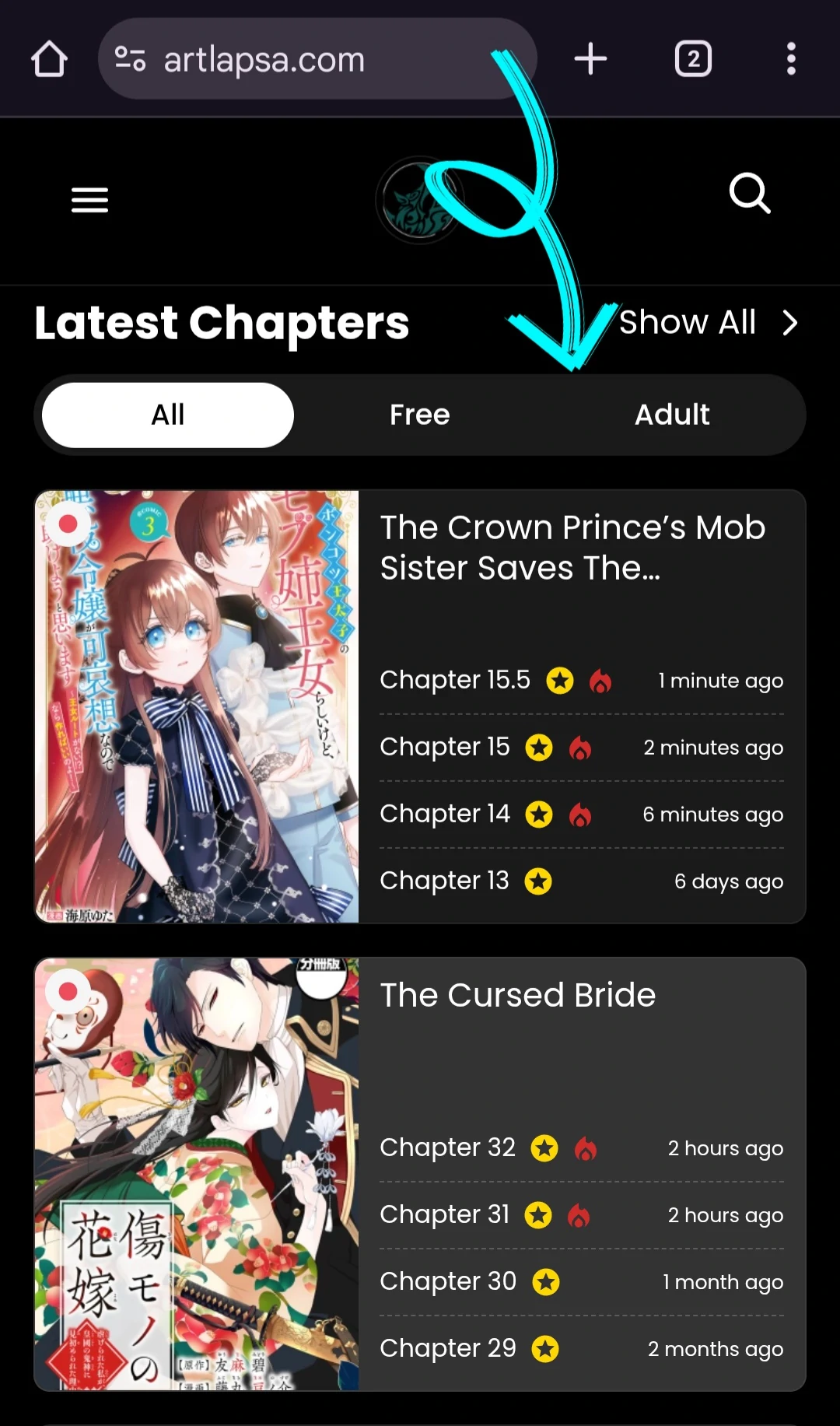
Task: Open the browser overflow menu
Action: pyautogui.click(x=791, y=59)
